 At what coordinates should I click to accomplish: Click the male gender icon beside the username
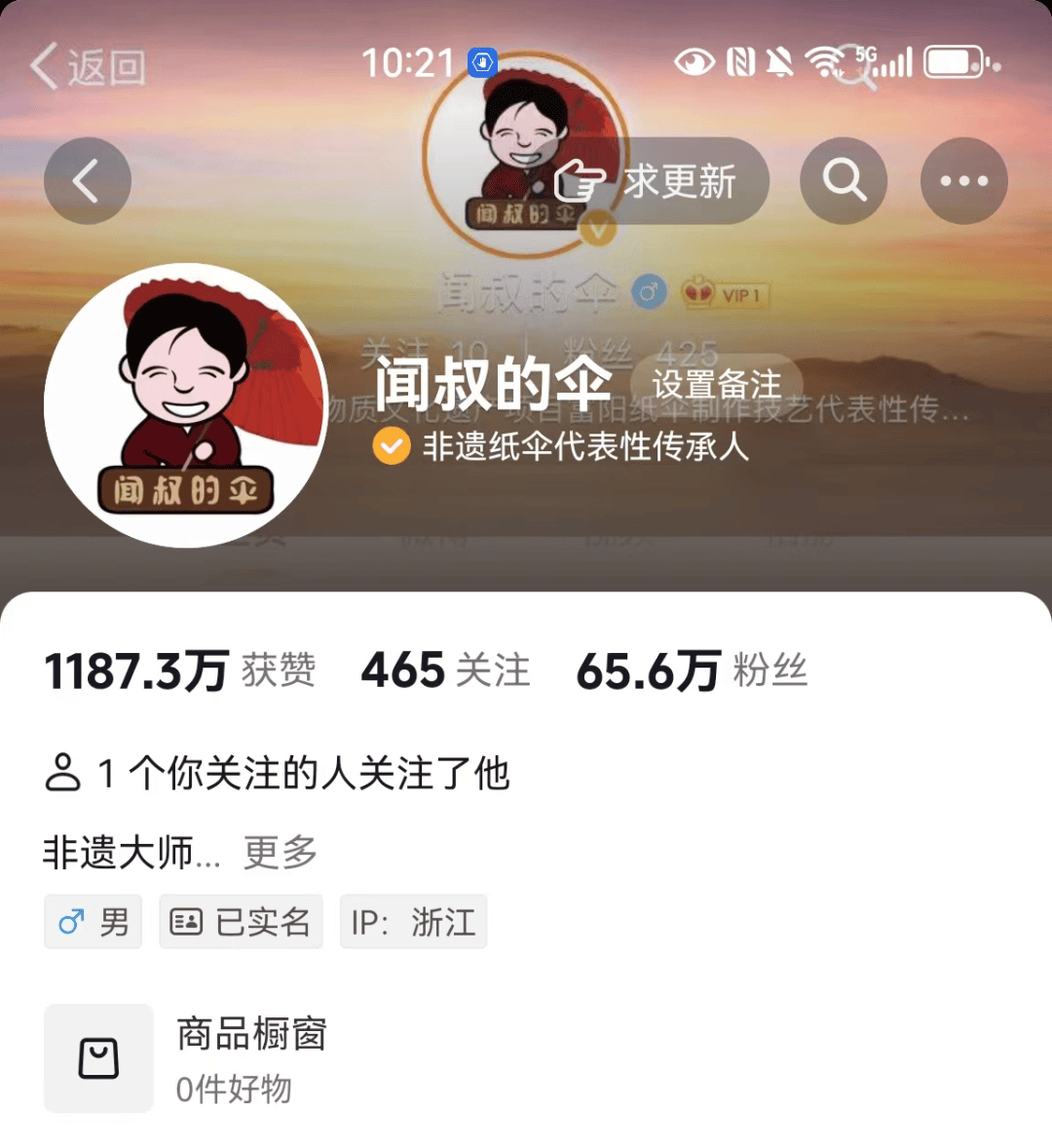(x=649, y=292)
